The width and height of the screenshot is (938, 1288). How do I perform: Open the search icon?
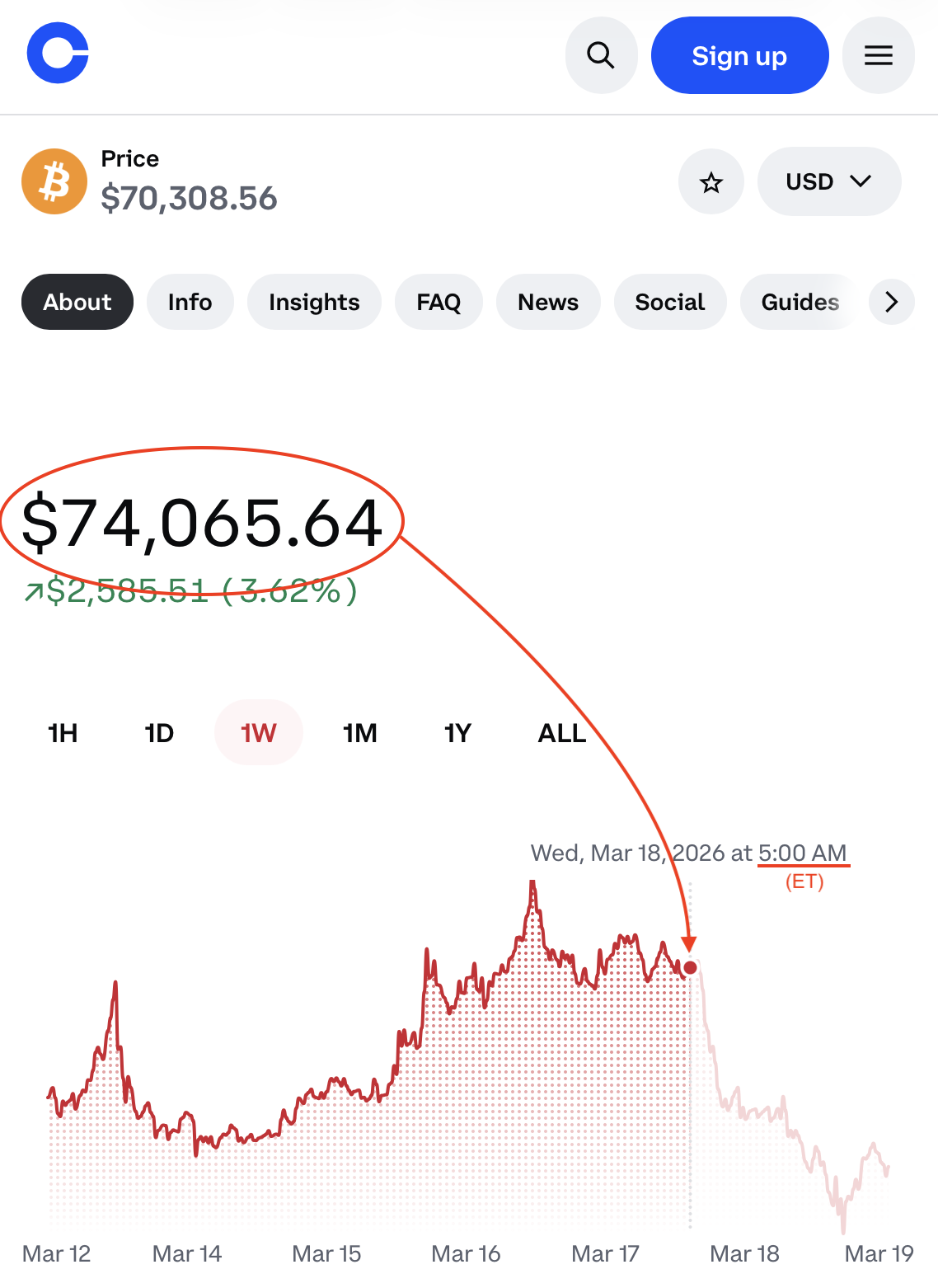pos(601,55)
